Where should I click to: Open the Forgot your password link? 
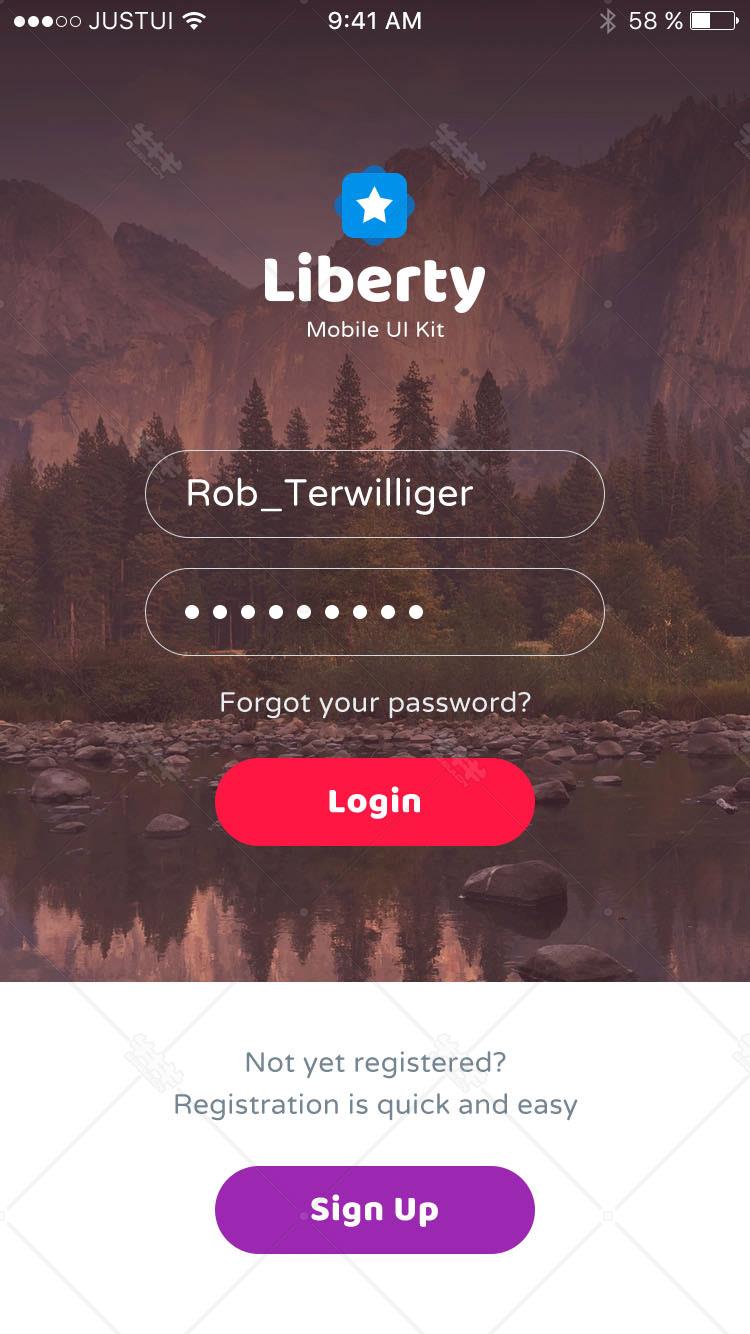click(375, 702)
